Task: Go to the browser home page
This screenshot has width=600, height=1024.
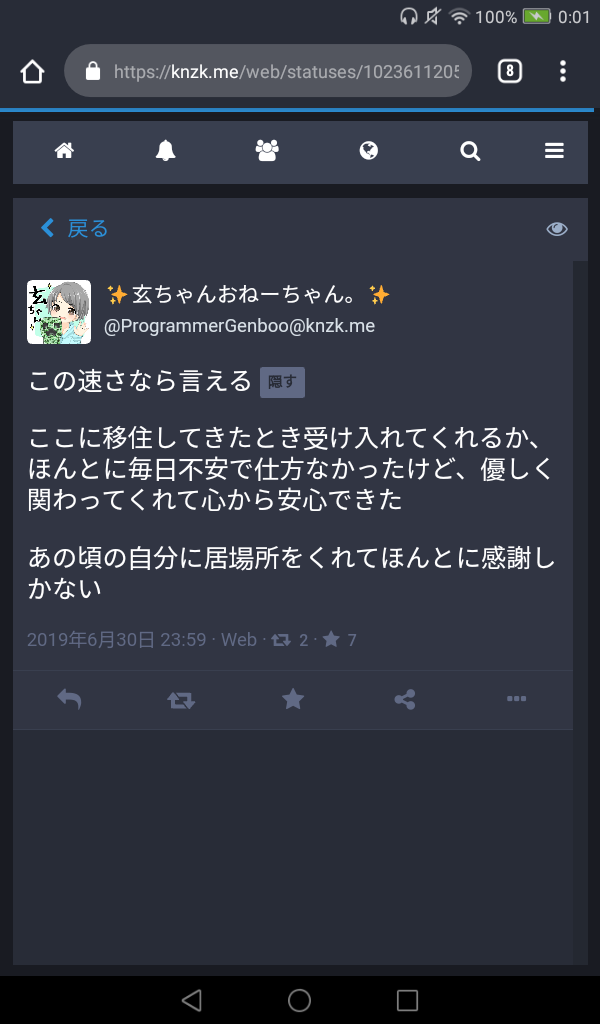Action: [x=32, y=71]
